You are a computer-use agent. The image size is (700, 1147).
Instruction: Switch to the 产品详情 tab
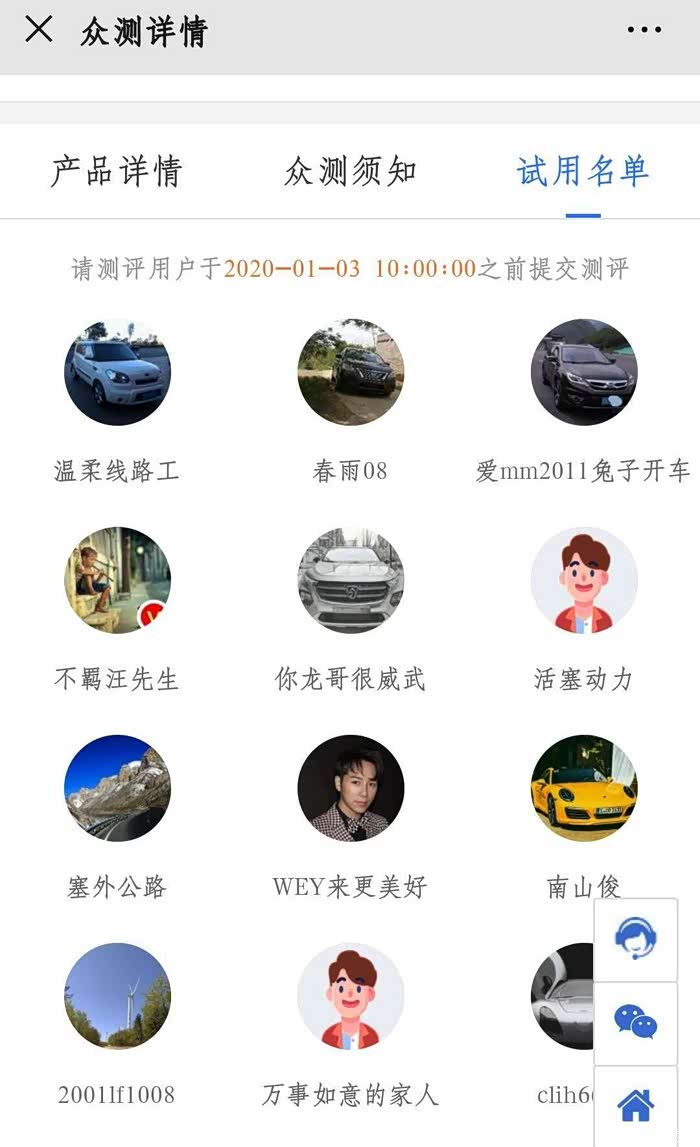pyautogui.click(x=116, y=172)
